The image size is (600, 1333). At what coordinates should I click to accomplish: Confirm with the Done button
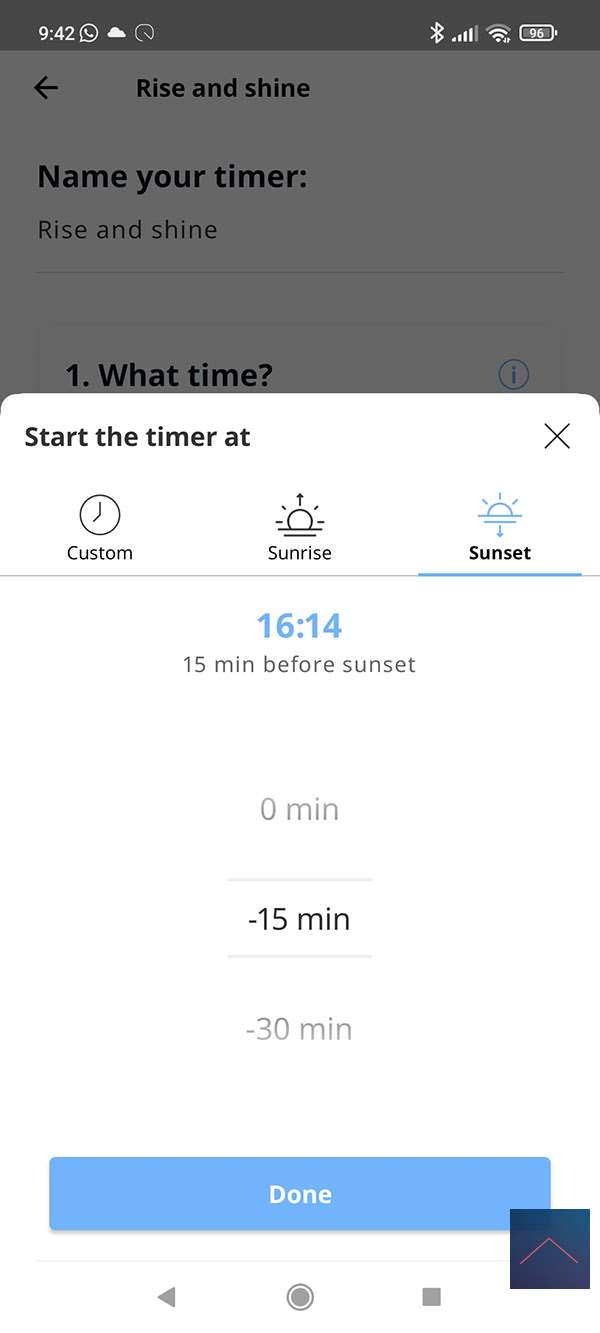click(300, 1194)
